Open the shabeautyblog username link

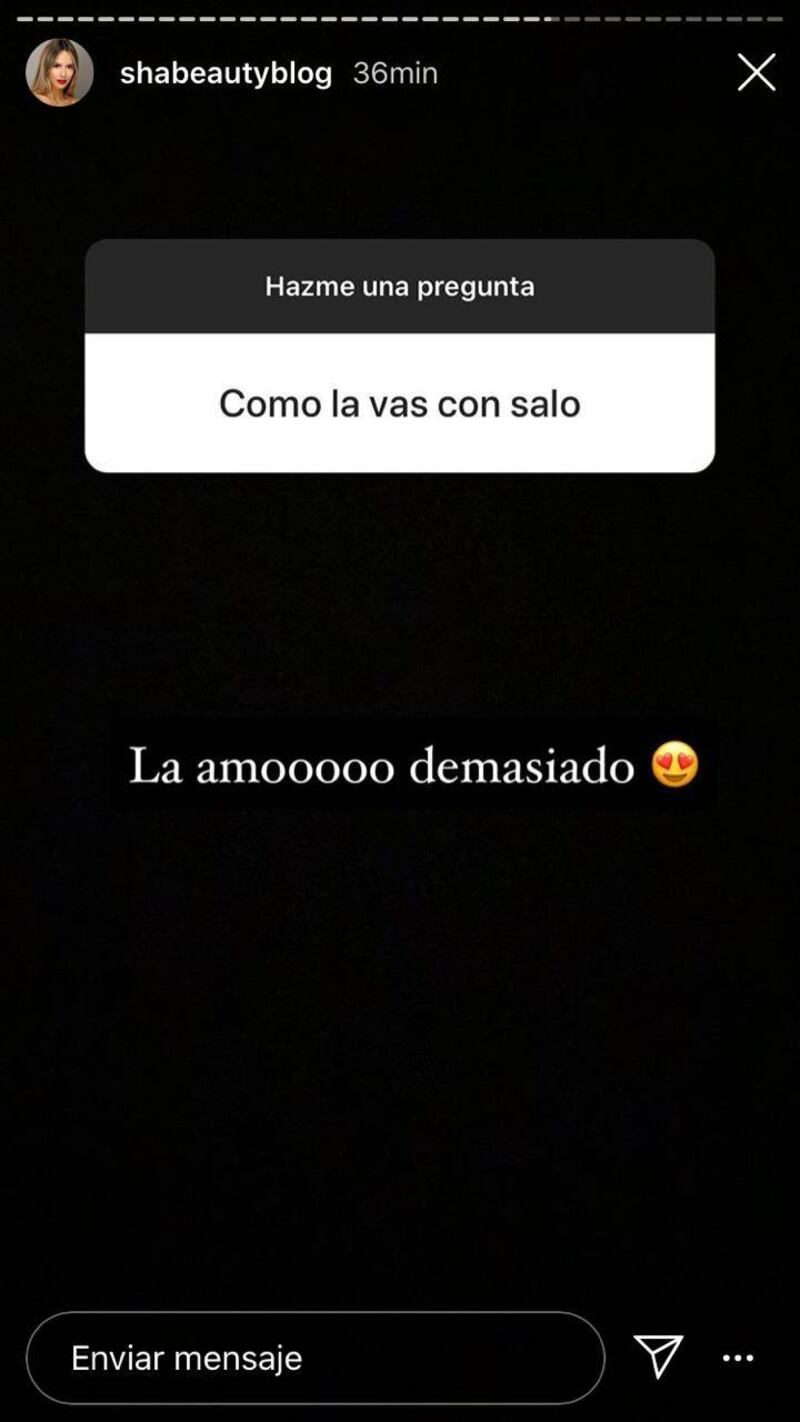click(x=226, y=74)
